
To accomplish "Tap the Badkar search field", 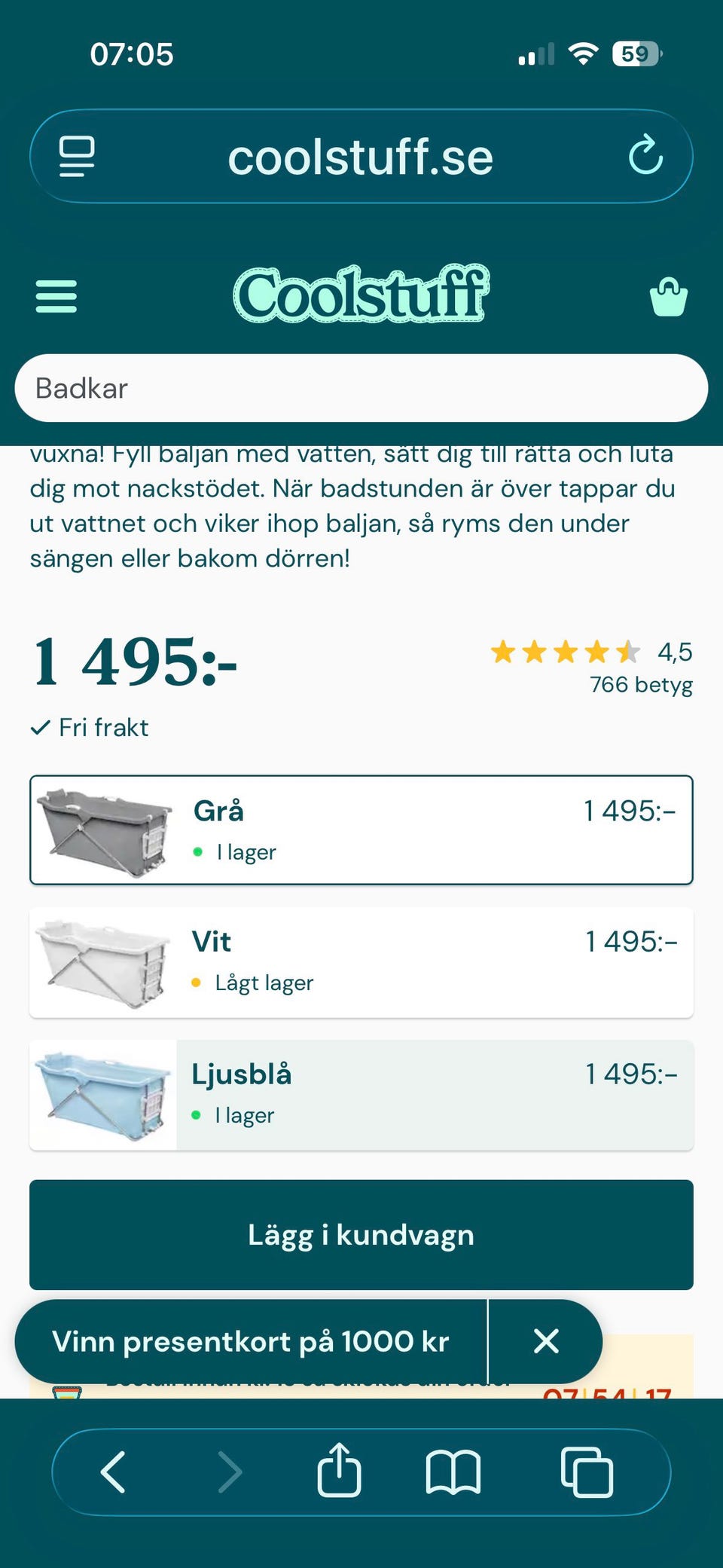I will click(361, 388).
